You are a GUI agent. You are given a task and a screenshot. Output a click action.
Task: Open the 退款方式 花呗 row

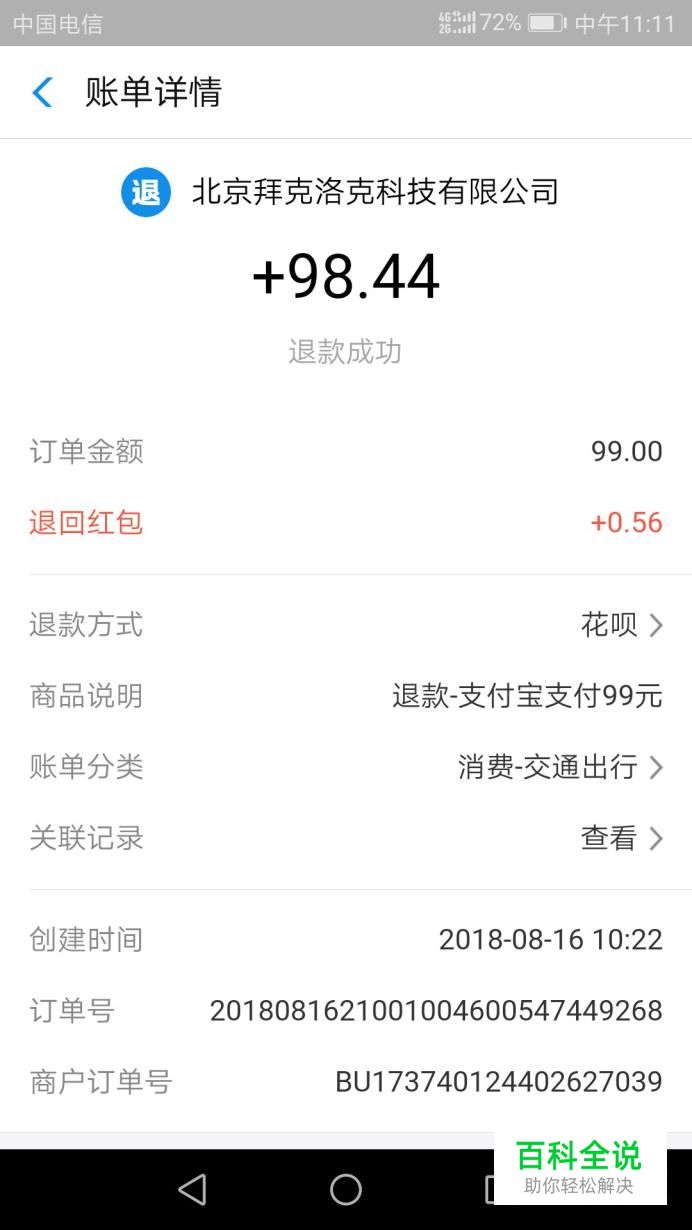click(x=346, y=626)
